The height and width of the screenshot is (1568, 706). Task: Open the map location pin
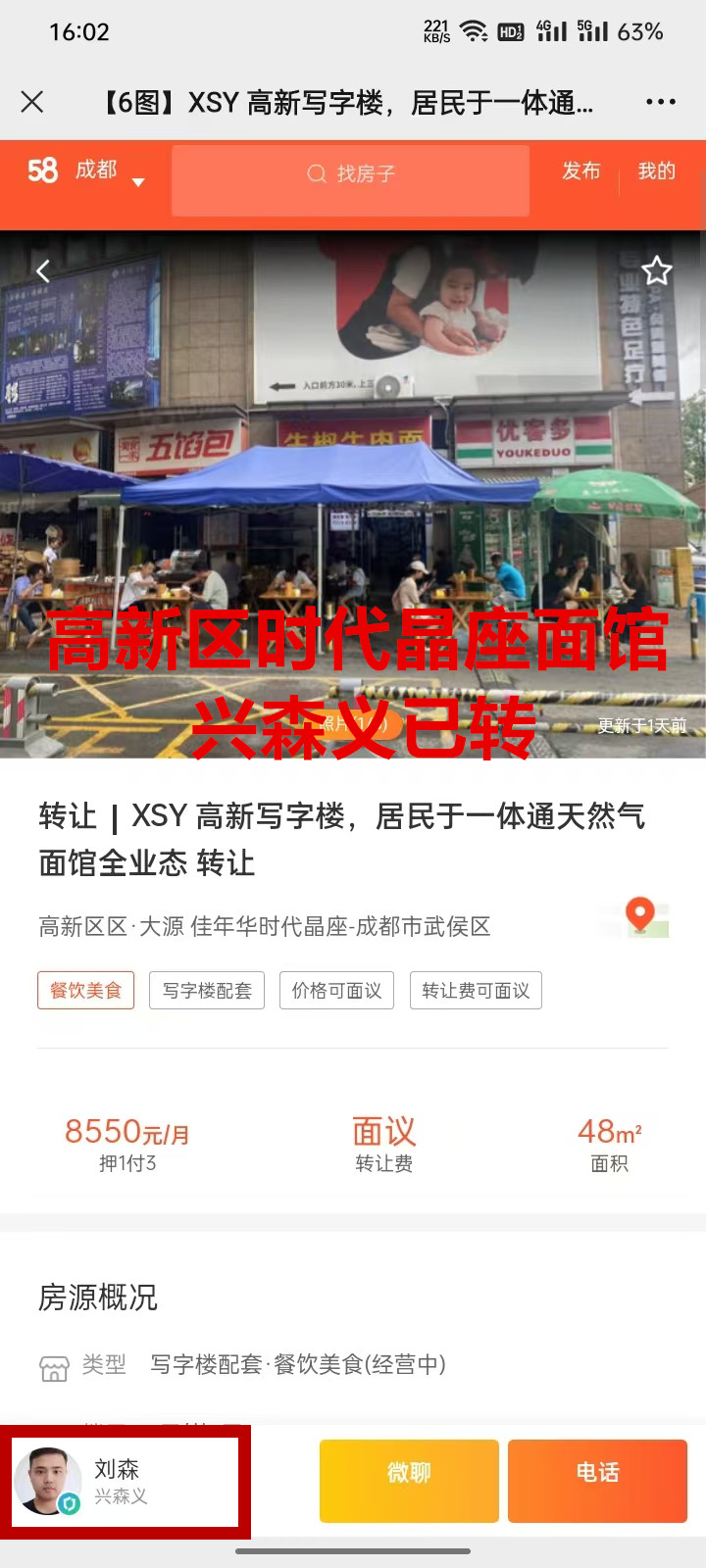(641, 916)
